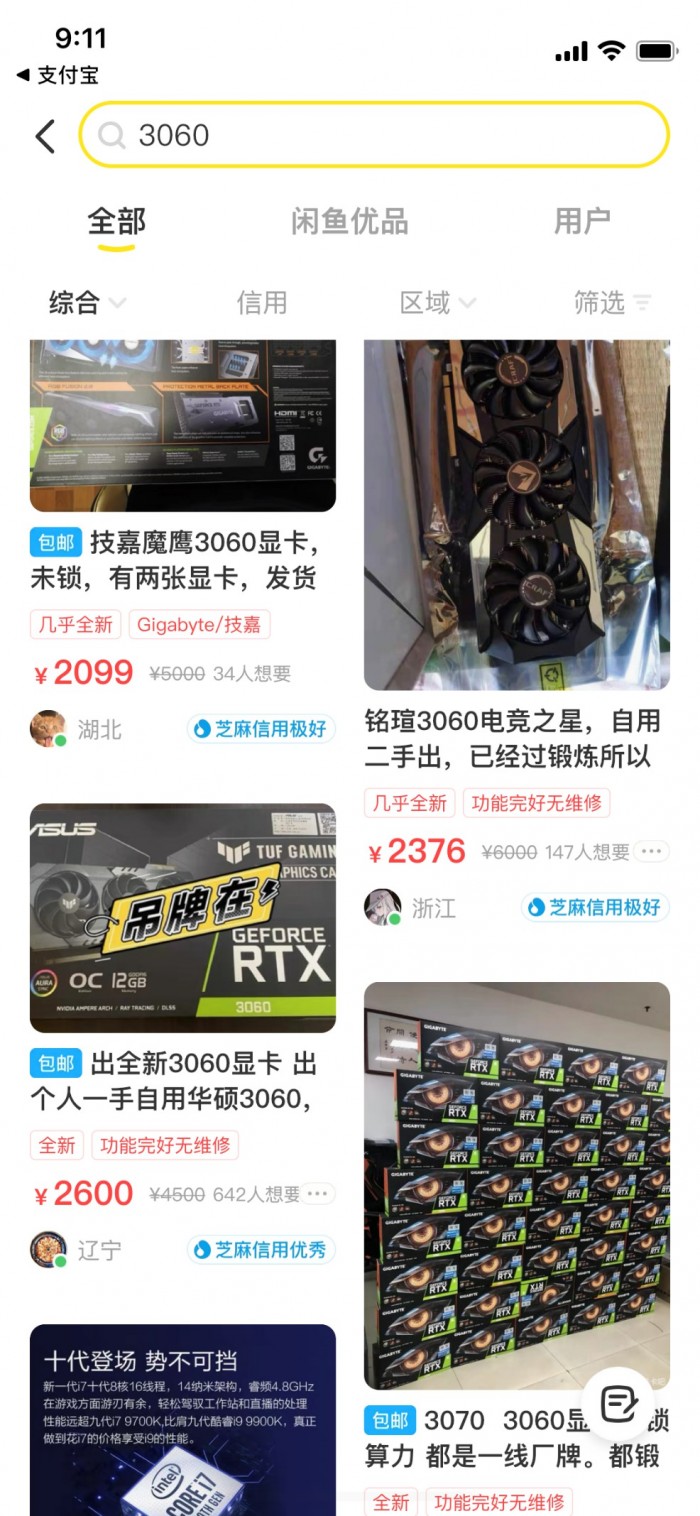Tap the floating feedback note button
The width and height of the screenshot is (700, 1516).
click(617, 1404)
